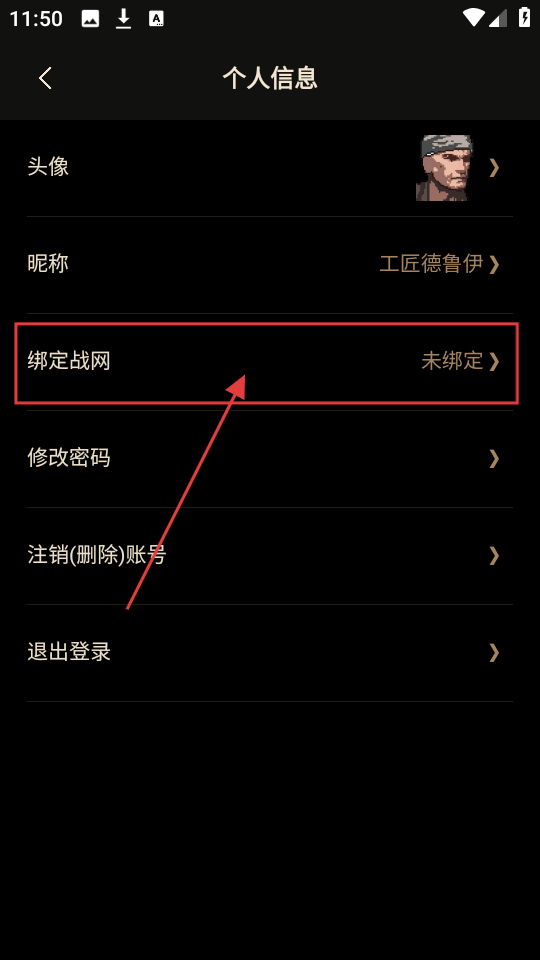Go back from 个人信息 page
The image size is (540, 960).
pos(45,78)
